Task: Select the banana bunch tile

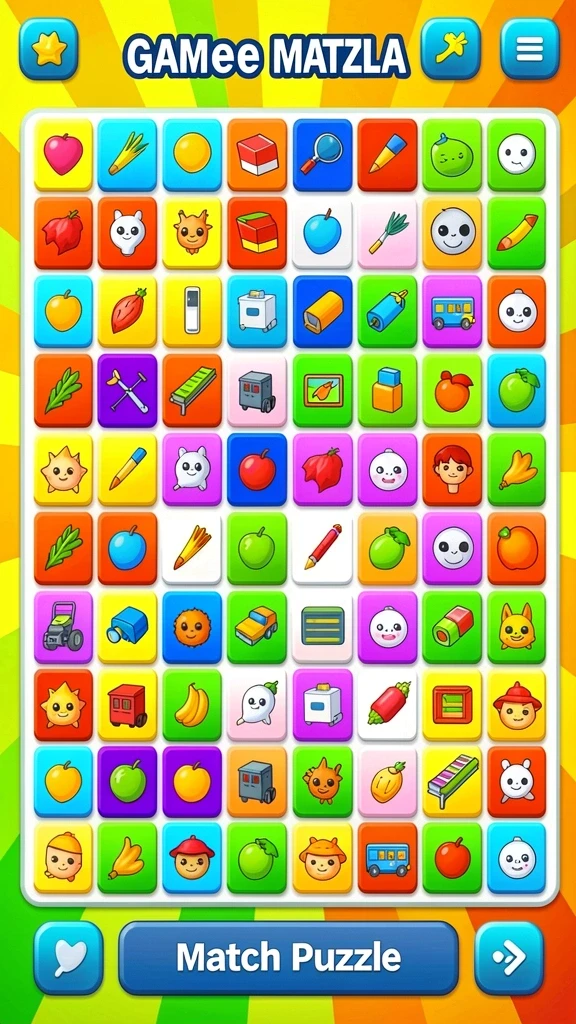Action: point(192,705)
